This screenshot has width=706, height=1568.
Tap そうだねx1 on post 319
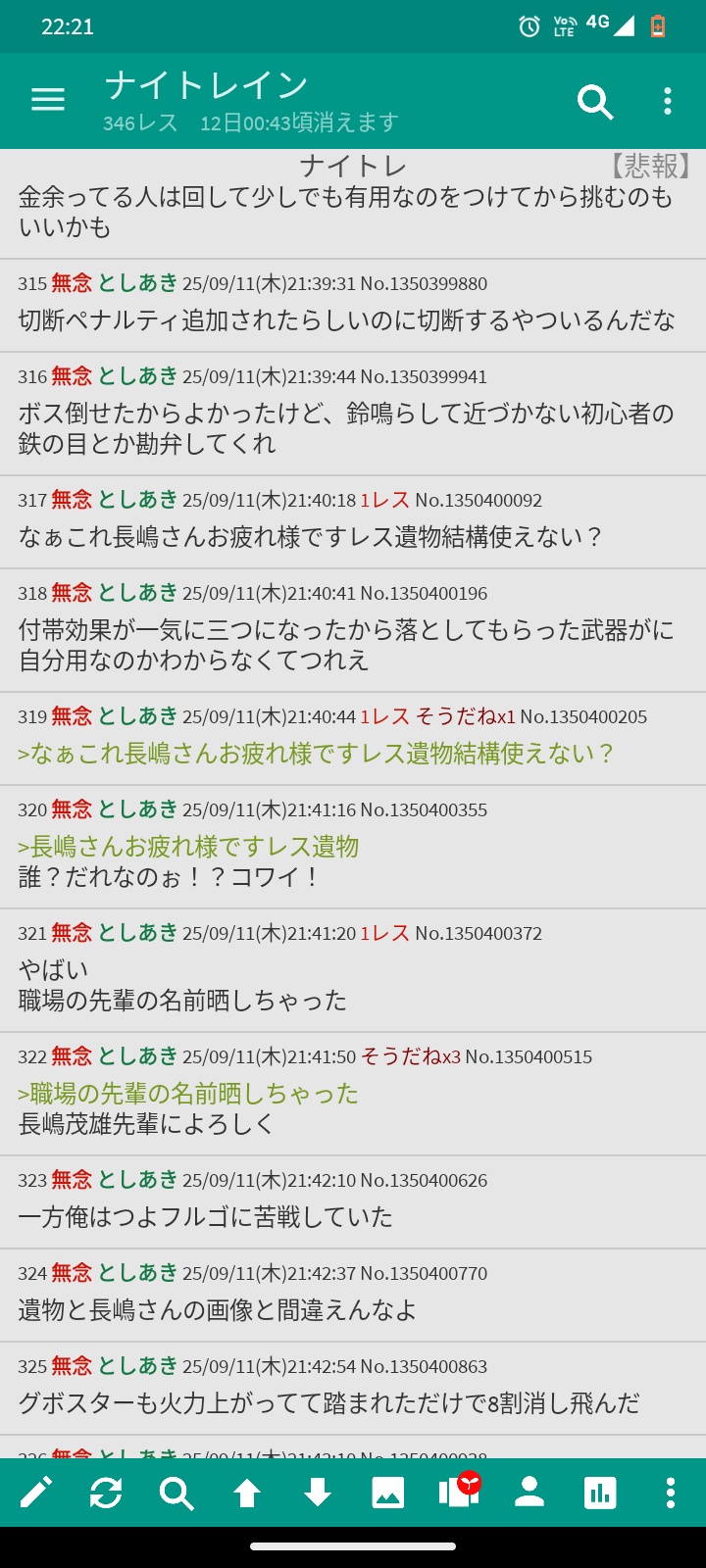click(x=465, y=716)
